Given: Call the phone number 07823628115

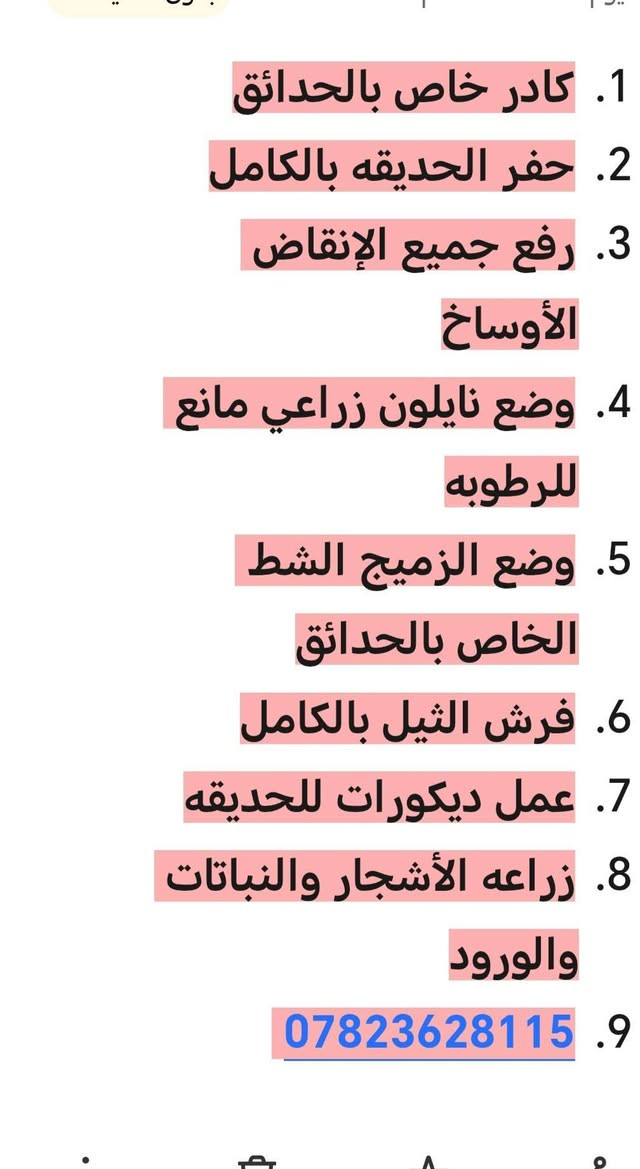Looking at the screenshot, I should (x=429, y=1032).
